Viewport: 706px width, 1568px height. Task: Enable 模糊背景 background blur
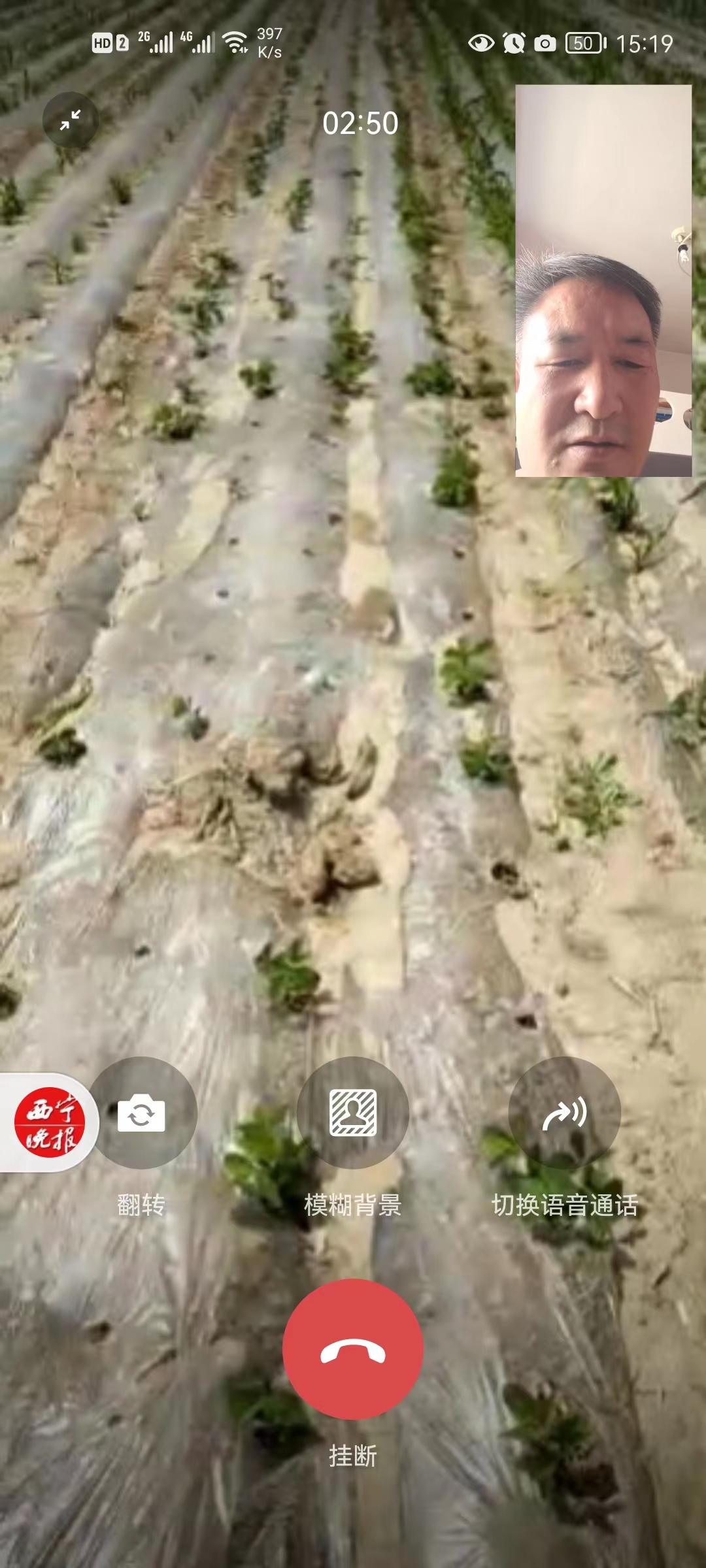pyautogui.click(x=353, y=1113)
